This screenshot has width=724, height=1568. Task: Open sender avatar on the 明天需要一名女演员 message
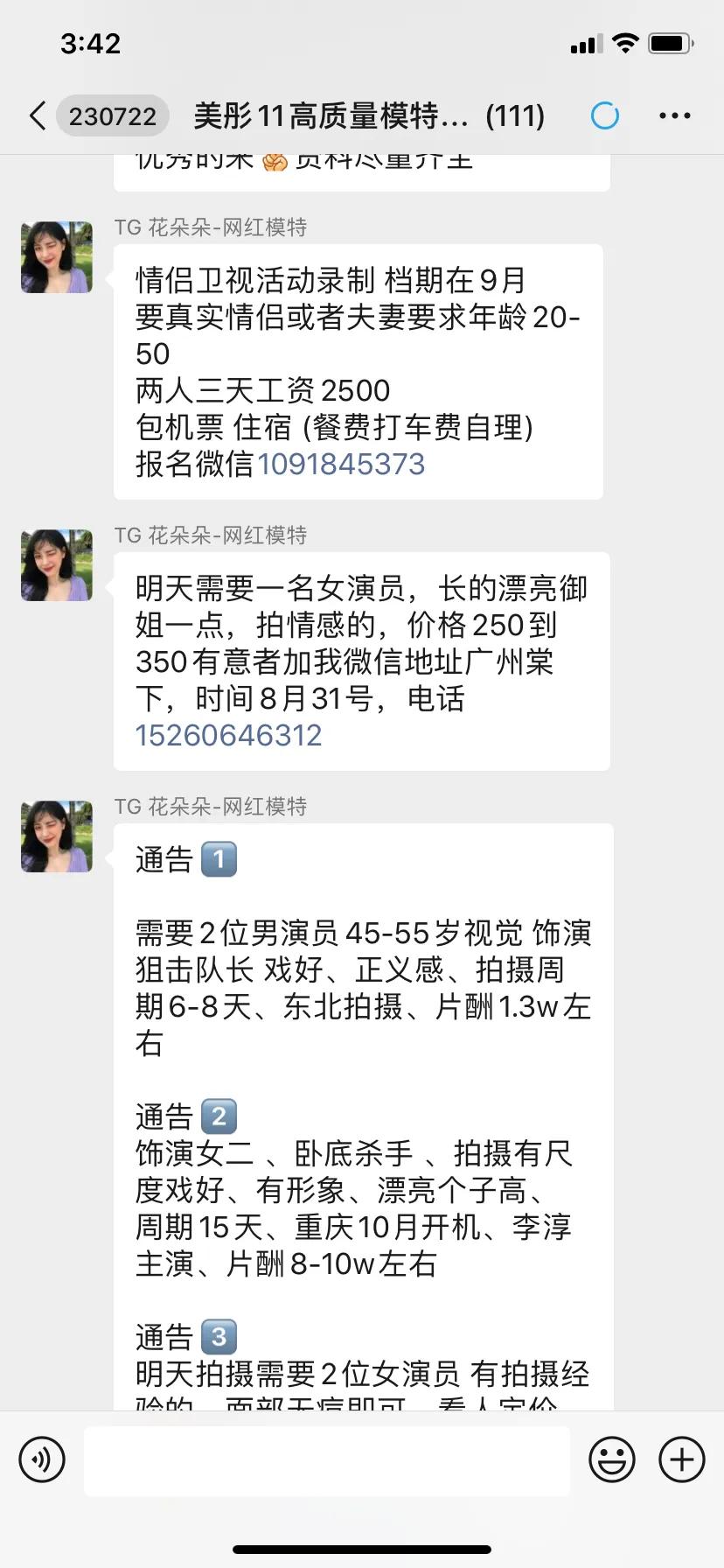tap(57, 565)
